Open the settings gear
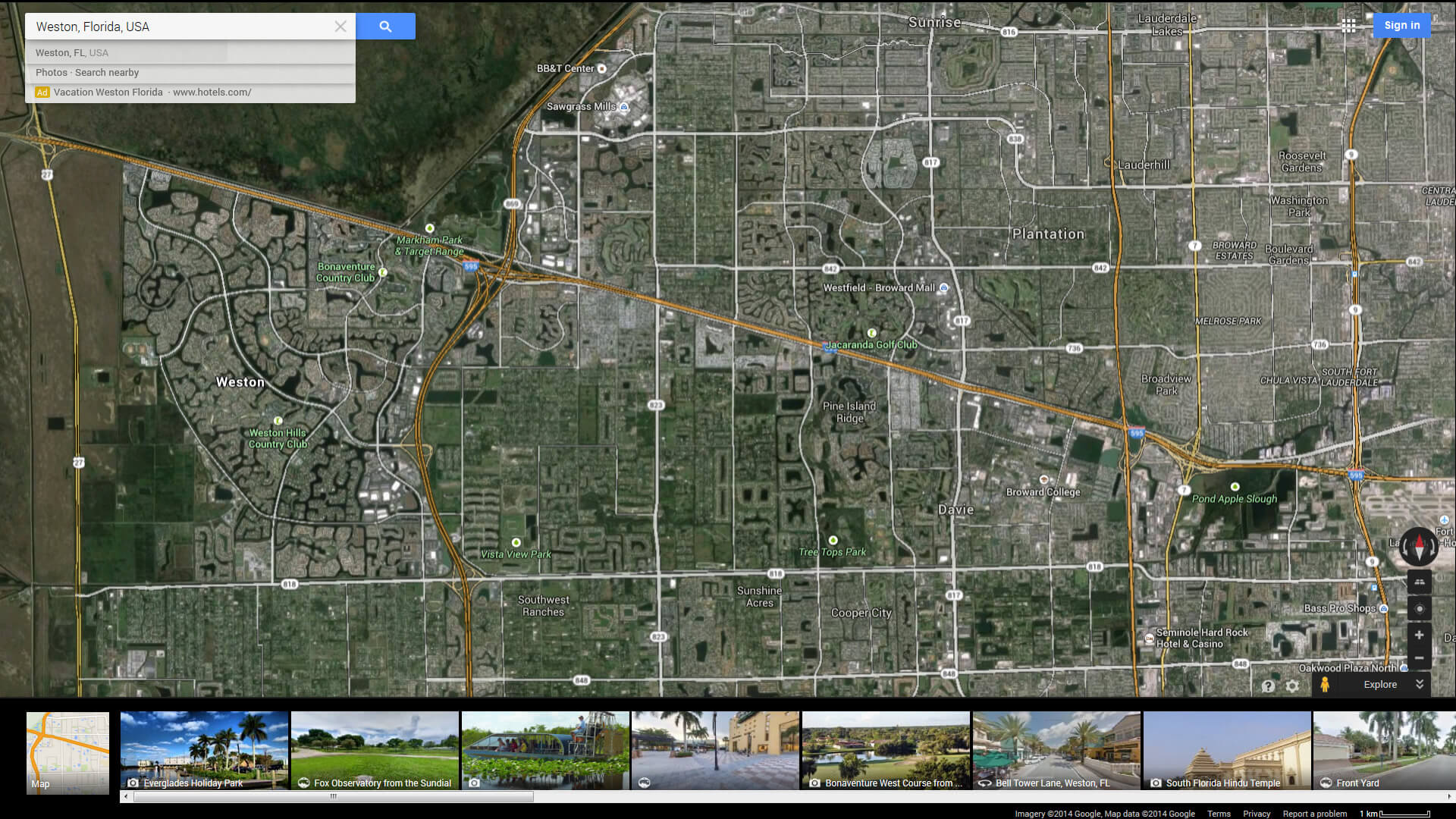1456x819 pixels. click(1293, 686)
